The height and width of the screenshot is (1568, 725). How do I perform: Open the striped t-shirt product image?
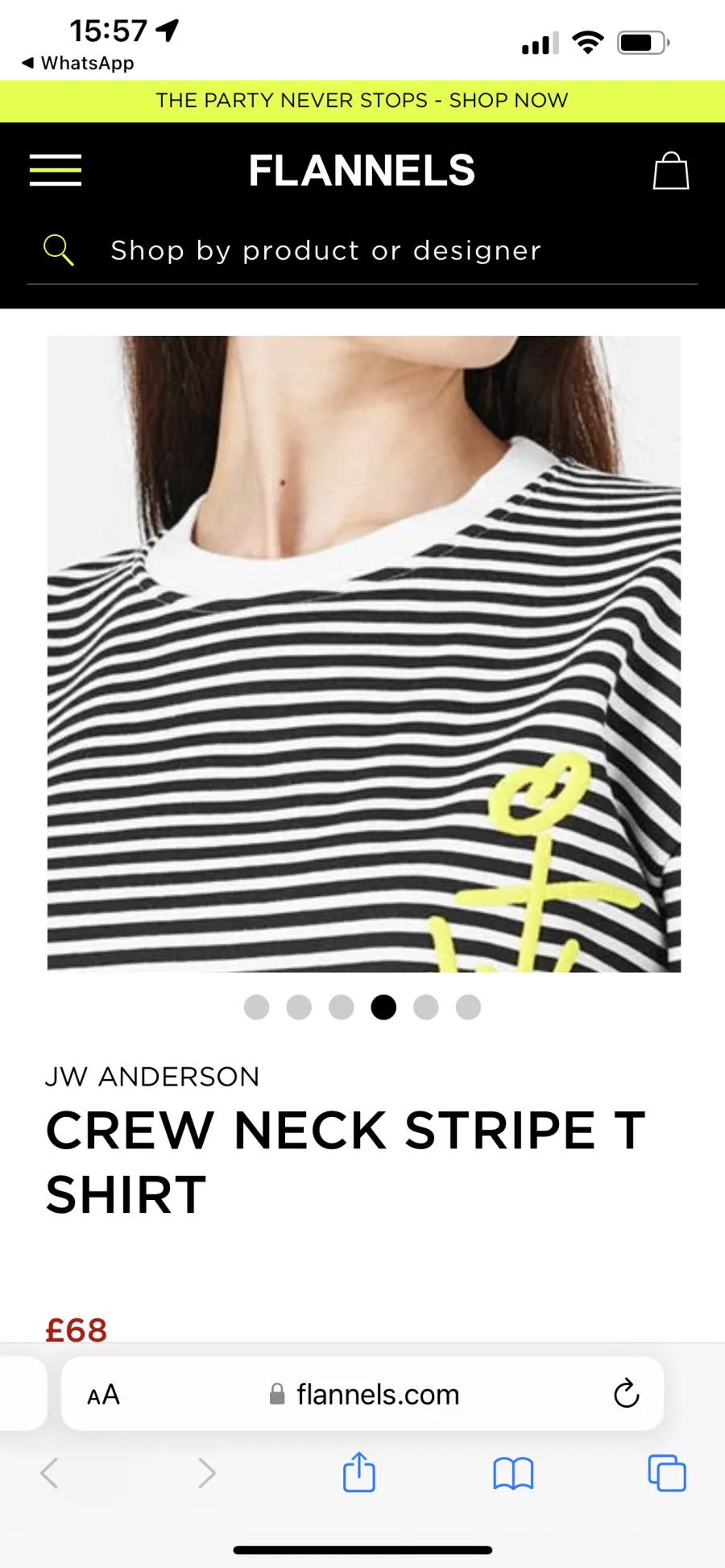(x=364, y=654)
